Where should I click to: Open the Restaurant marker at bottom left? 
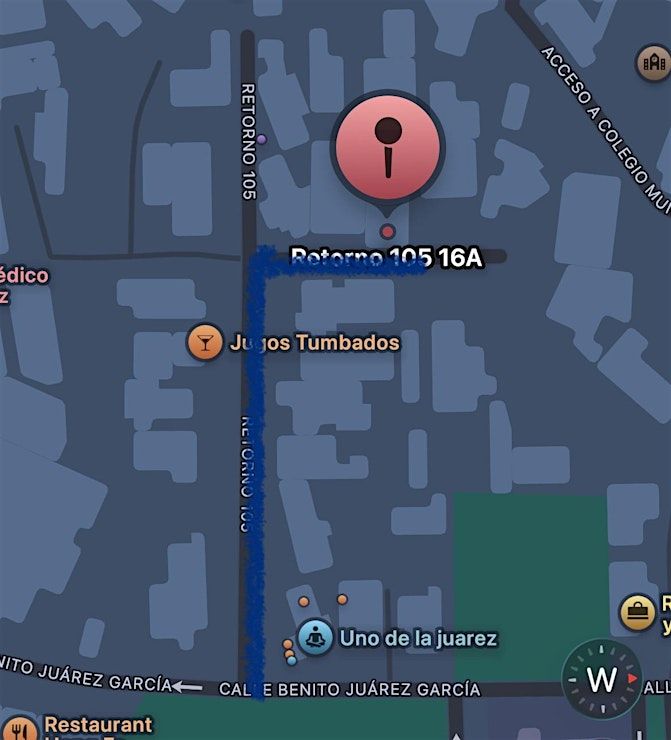18,729
